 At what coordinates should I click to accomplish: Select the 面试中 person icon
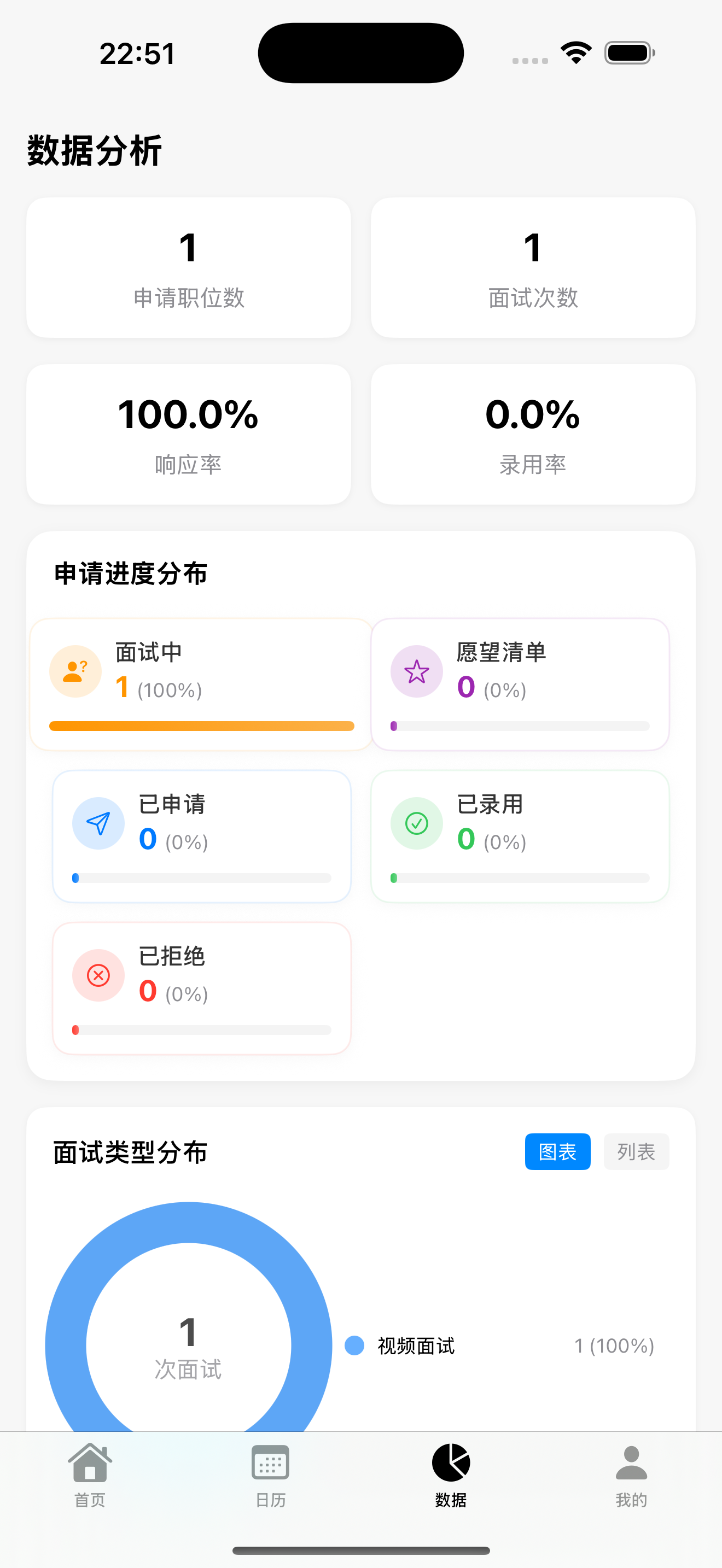click(x=74, y=671)
